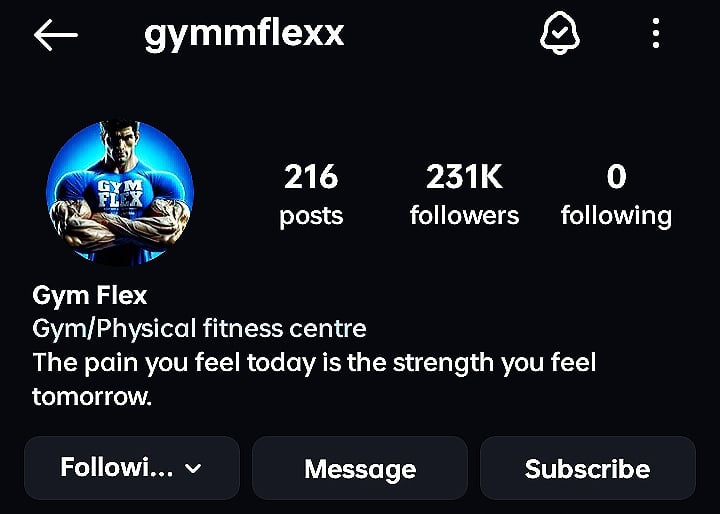Image resolution: width=720 pixels, height=514 pixels.
Task: Open the three-dot overflow menu
Action: tap(656, 35)
